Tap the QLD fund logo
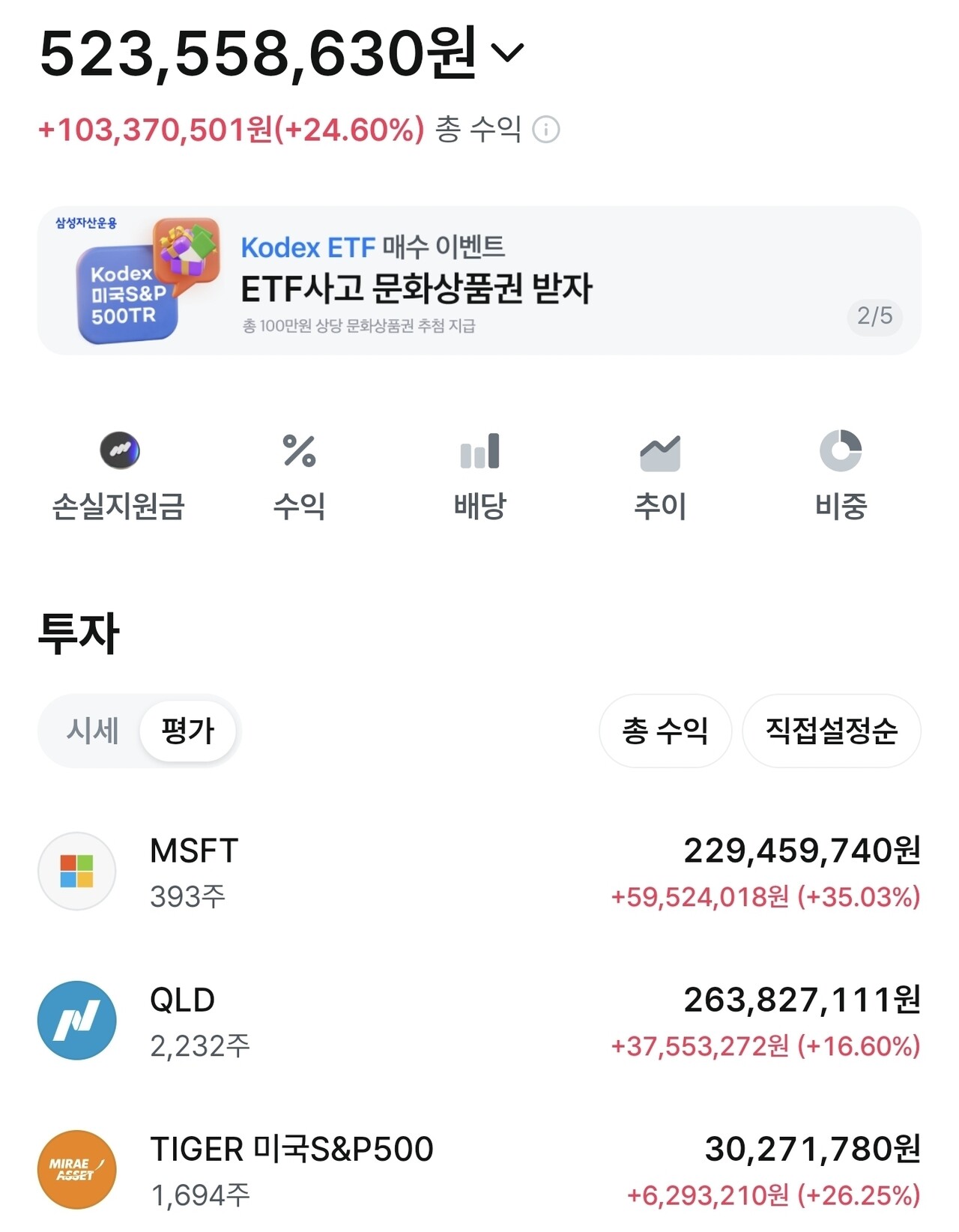The width and height of the screenshot is (959, 1232). click(x=76, y=1020)
